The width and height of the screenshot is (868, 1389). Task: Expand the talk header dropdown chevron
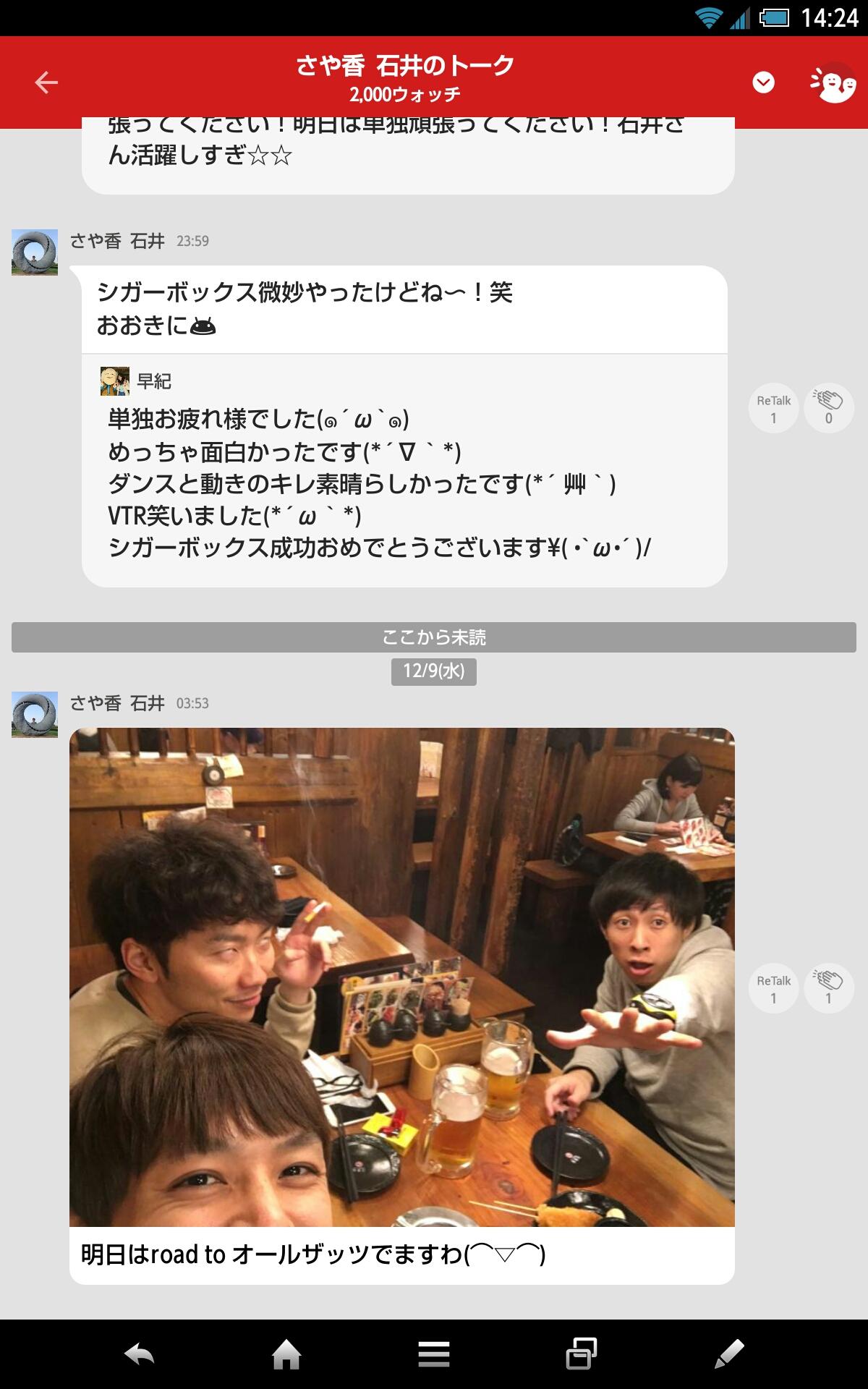coord(763,82)
